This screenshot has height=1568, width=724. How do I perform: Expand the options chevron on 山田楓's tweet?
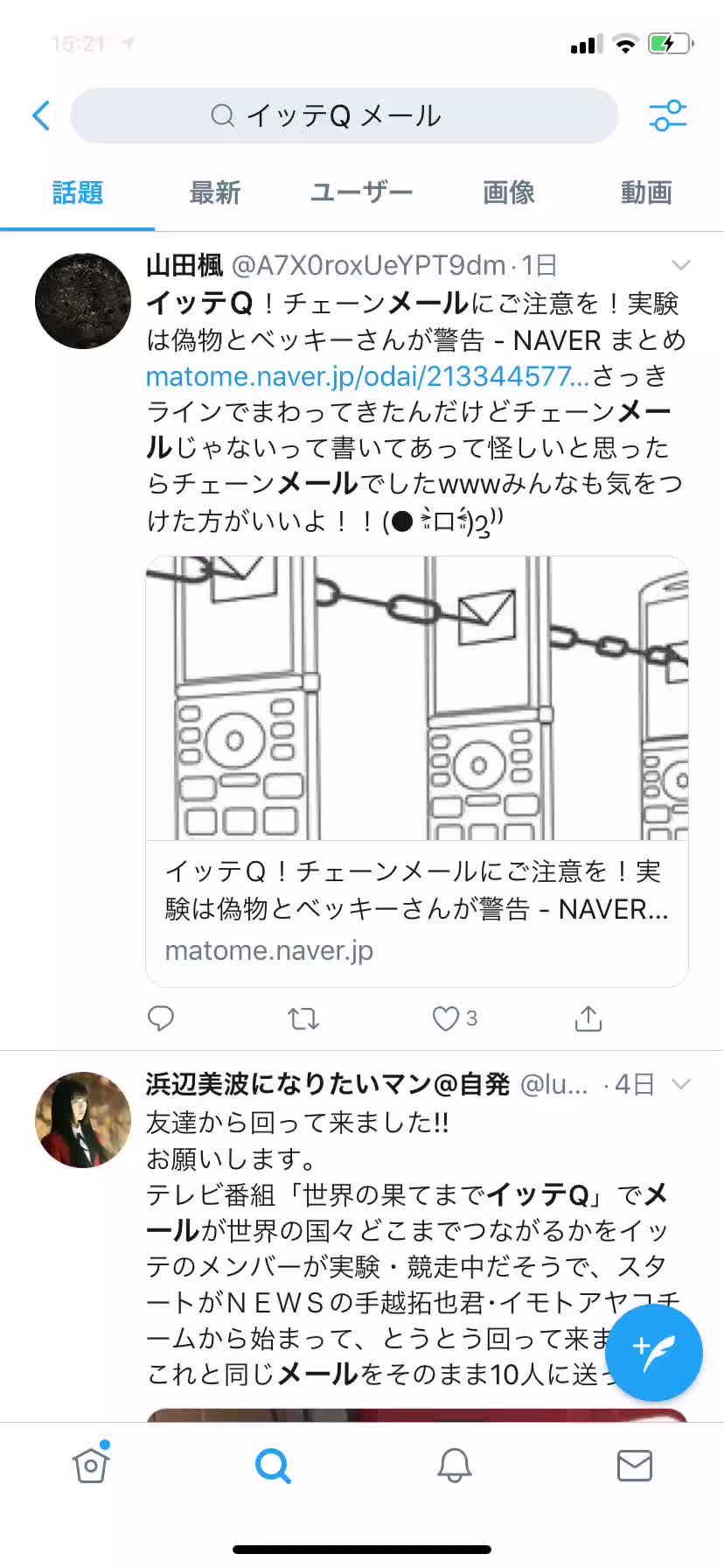pyautogui.click(x=681, y=265)
